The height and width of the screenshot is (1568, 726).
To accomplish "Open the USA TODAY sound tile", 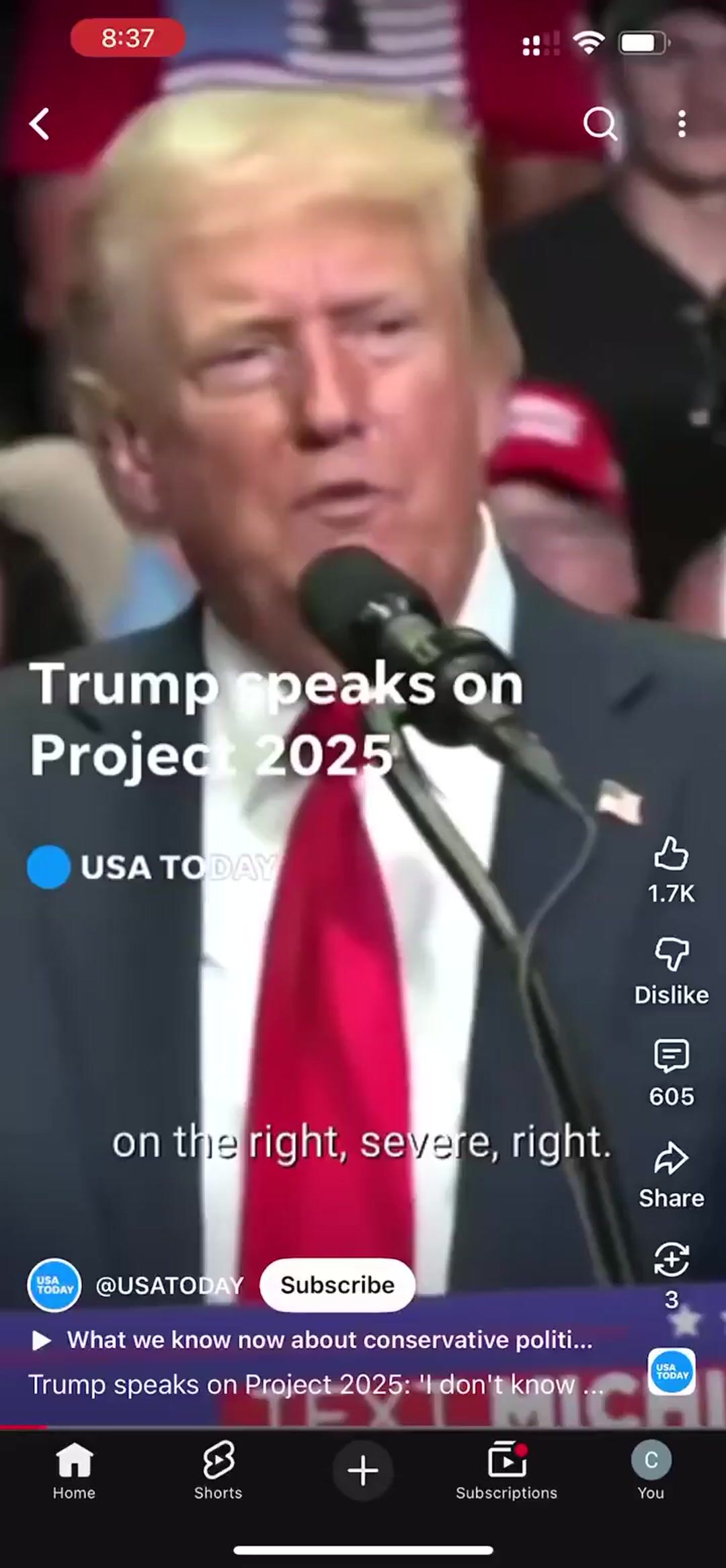I will (x=672, y=1372).
